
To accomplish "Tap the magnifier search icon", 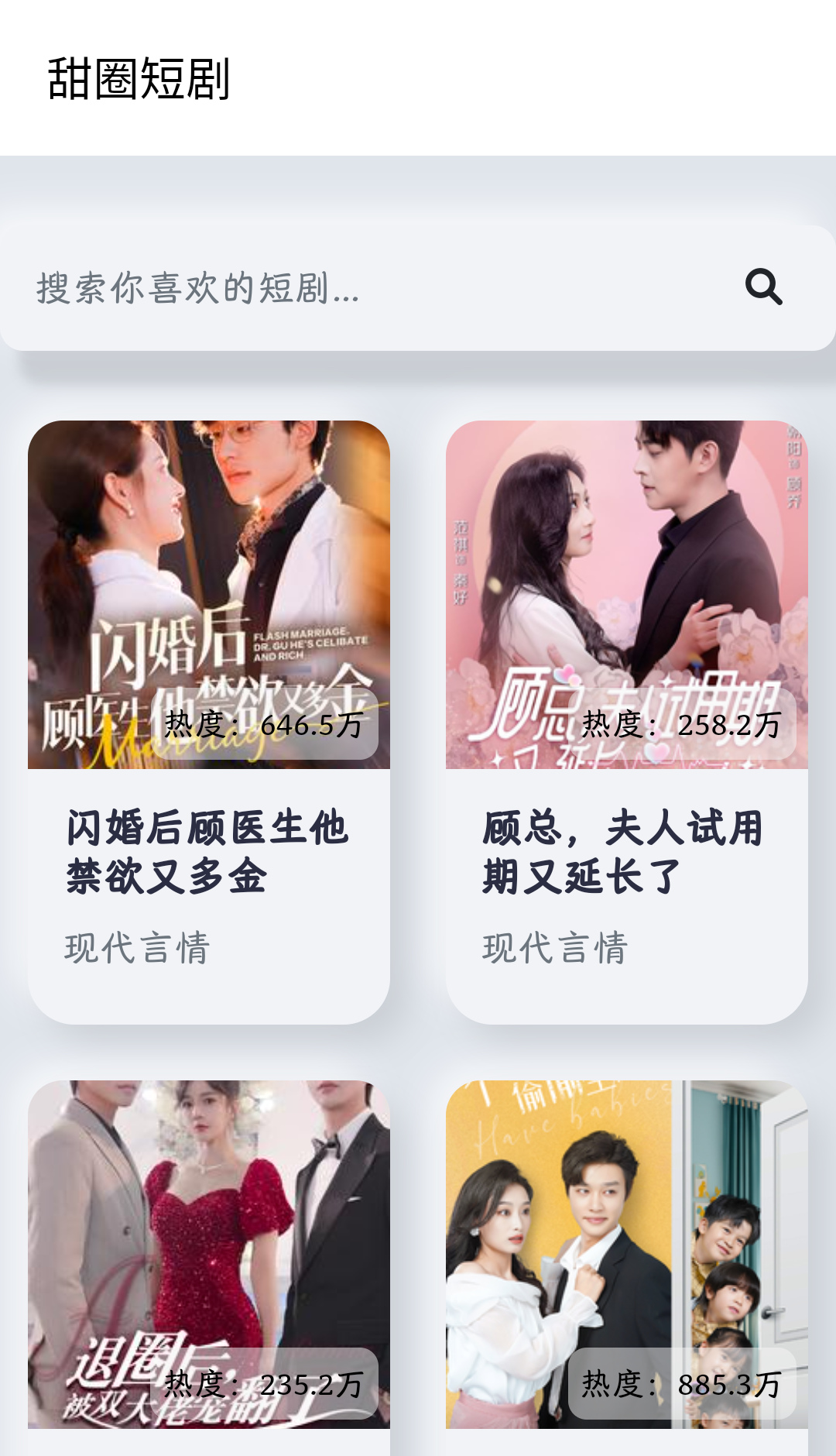I will click(x=763, y=287).
